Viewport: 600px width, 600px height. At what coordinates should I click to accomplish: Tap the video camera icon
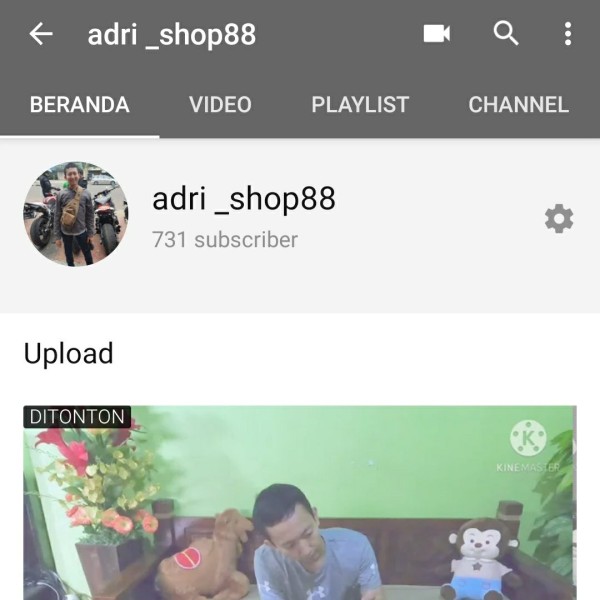pos(436,34)
